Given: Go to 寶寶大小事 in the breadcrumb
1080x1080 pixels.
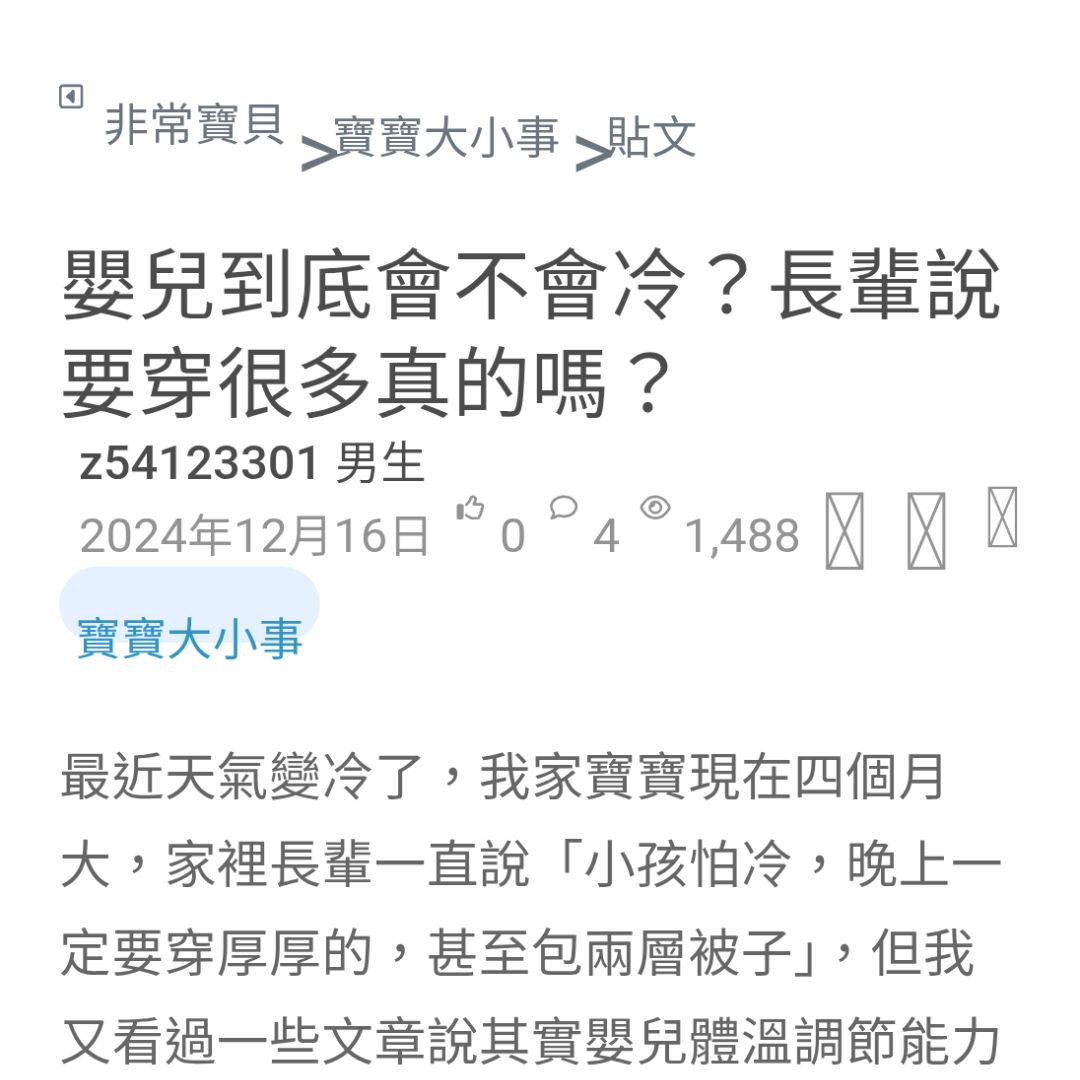Looking at the screenshot, I should [446, 138].
